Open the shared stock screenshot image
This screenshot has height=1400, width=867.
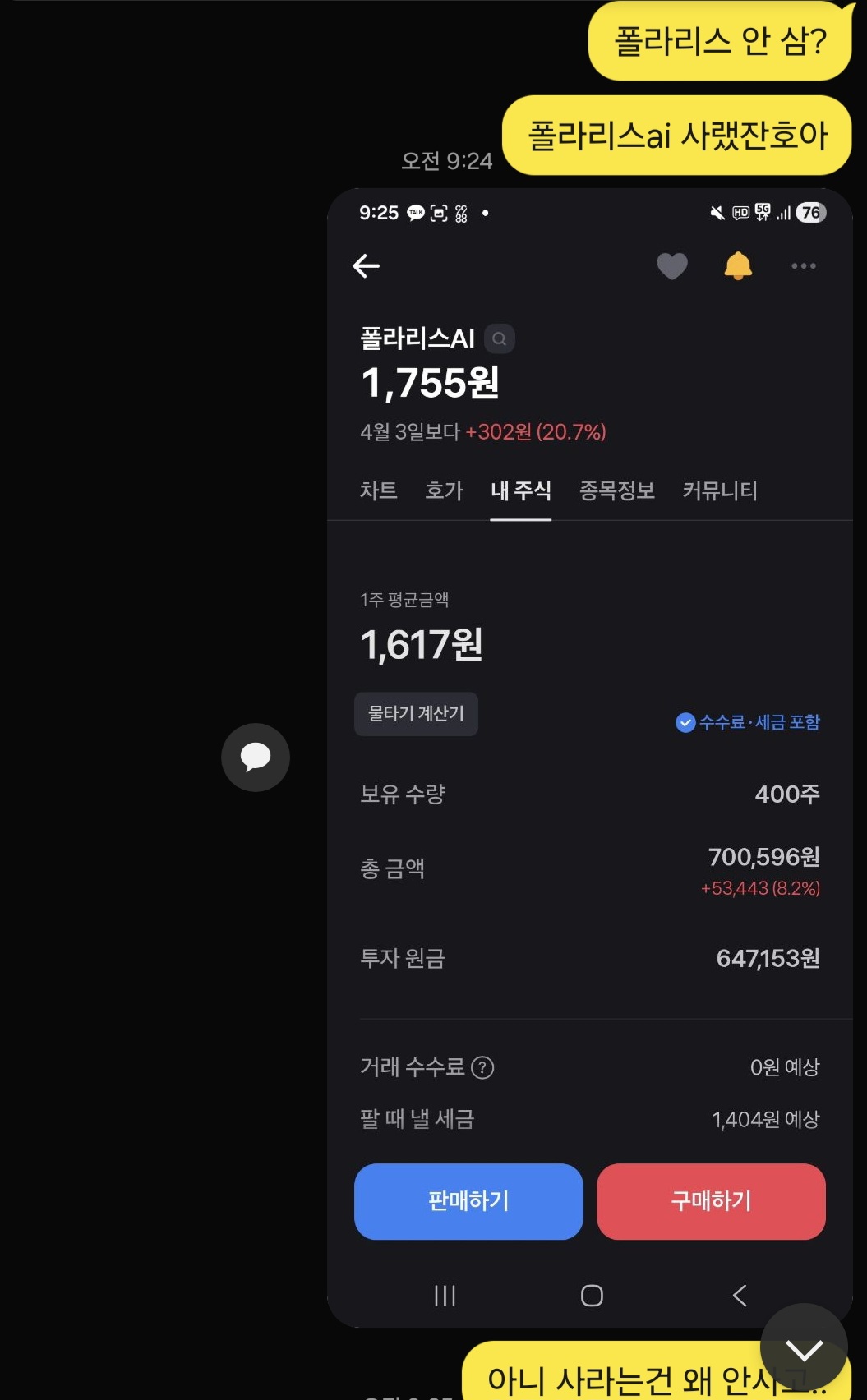pos(589,758)
